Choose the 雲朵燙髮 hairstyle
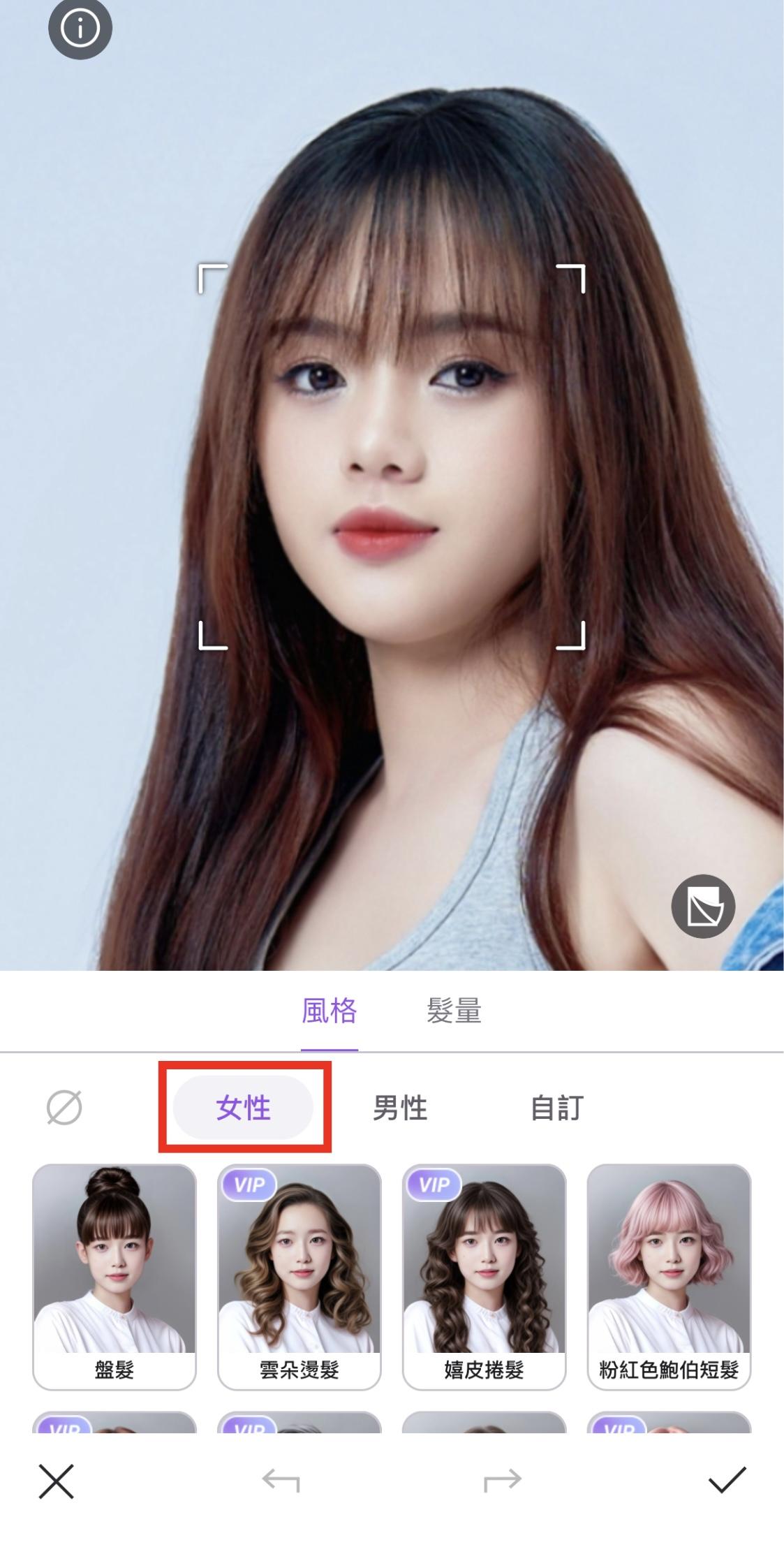784x1568 pixels. tap(299, 1276)
